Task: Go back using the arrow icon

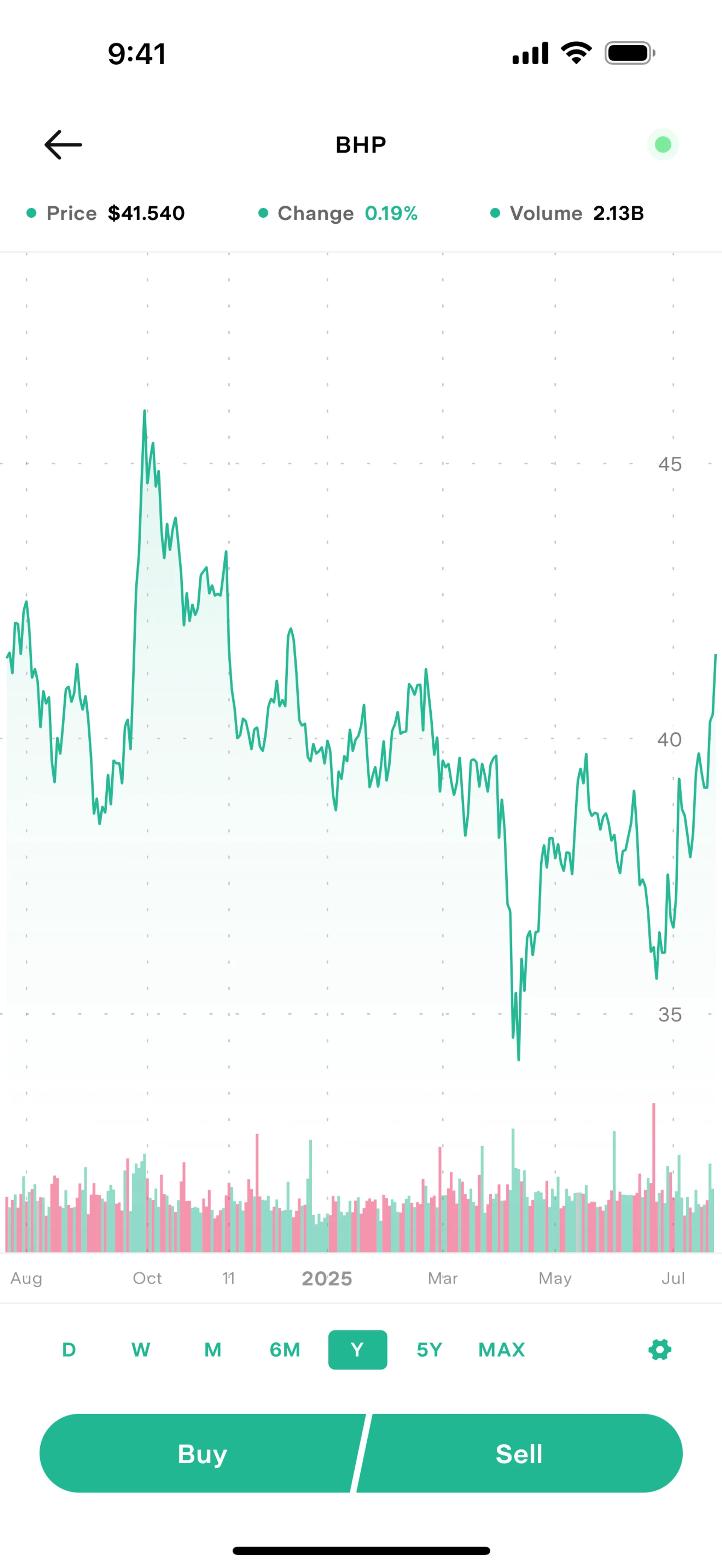Action: point(63,145)
